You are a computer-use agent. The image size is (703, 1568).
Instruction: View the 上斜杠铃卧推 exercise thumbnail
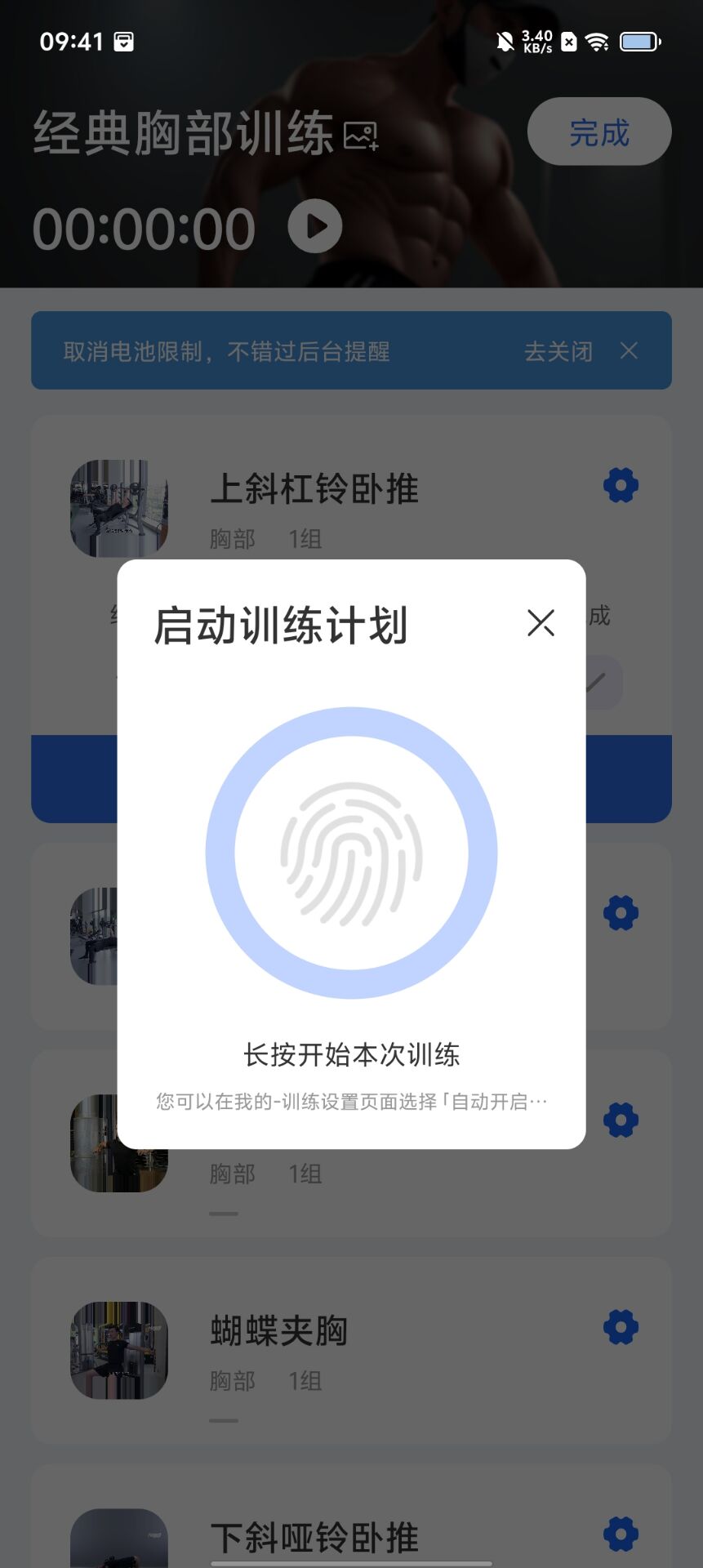pos(119,508)
